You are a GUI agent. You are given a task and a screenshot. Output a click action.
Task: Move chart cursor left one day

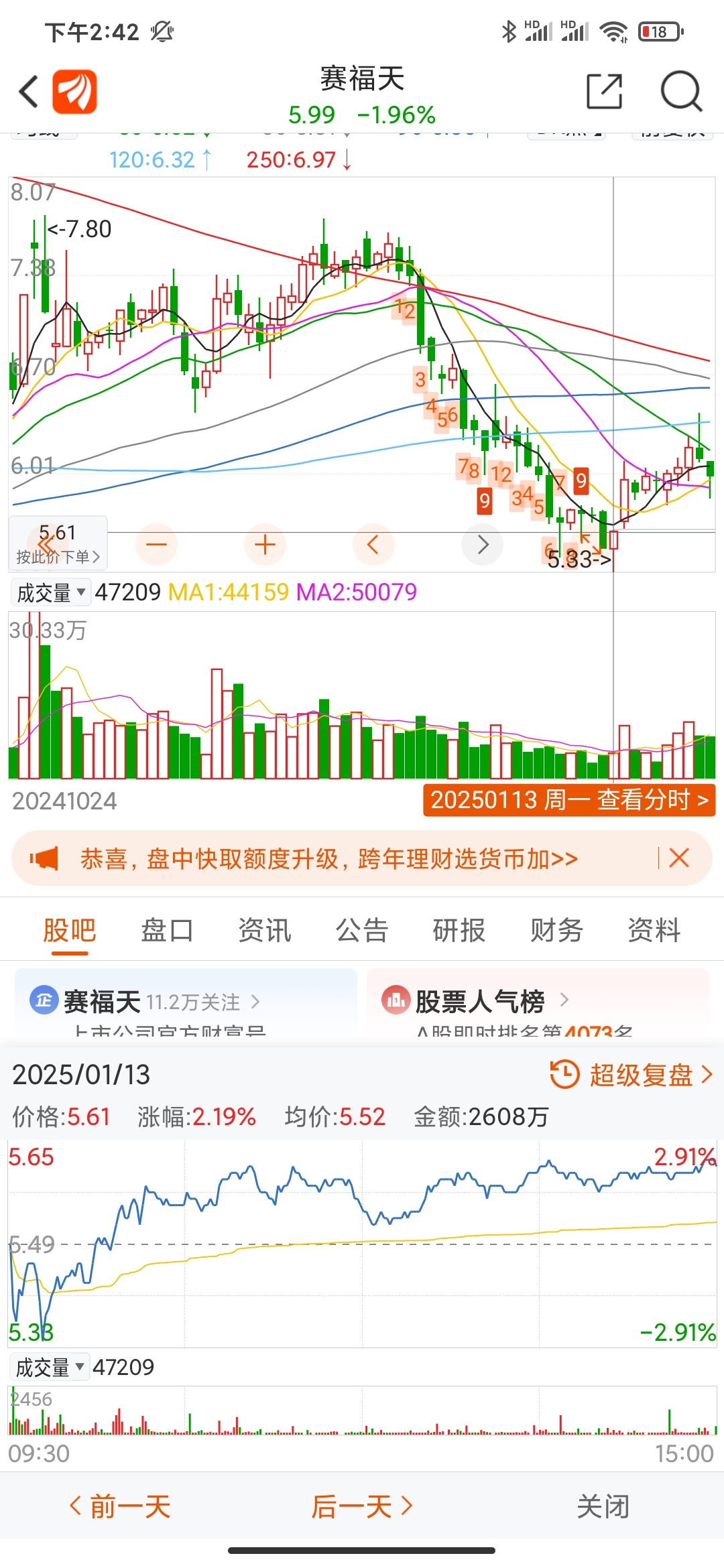[x=373, y=544]
